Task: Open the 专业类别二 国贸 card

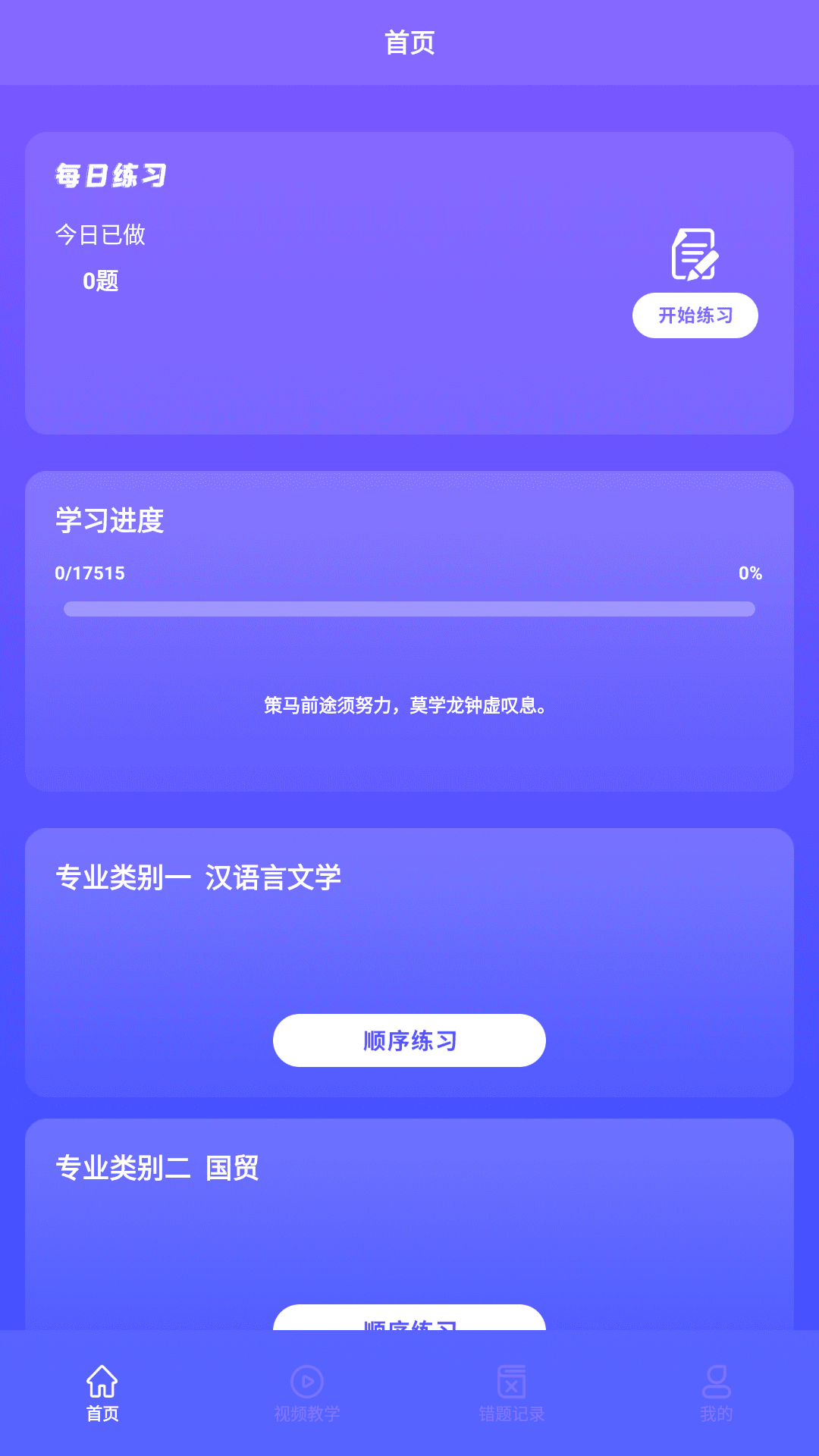Action: pyautogui.click(x=409, y=1228)
